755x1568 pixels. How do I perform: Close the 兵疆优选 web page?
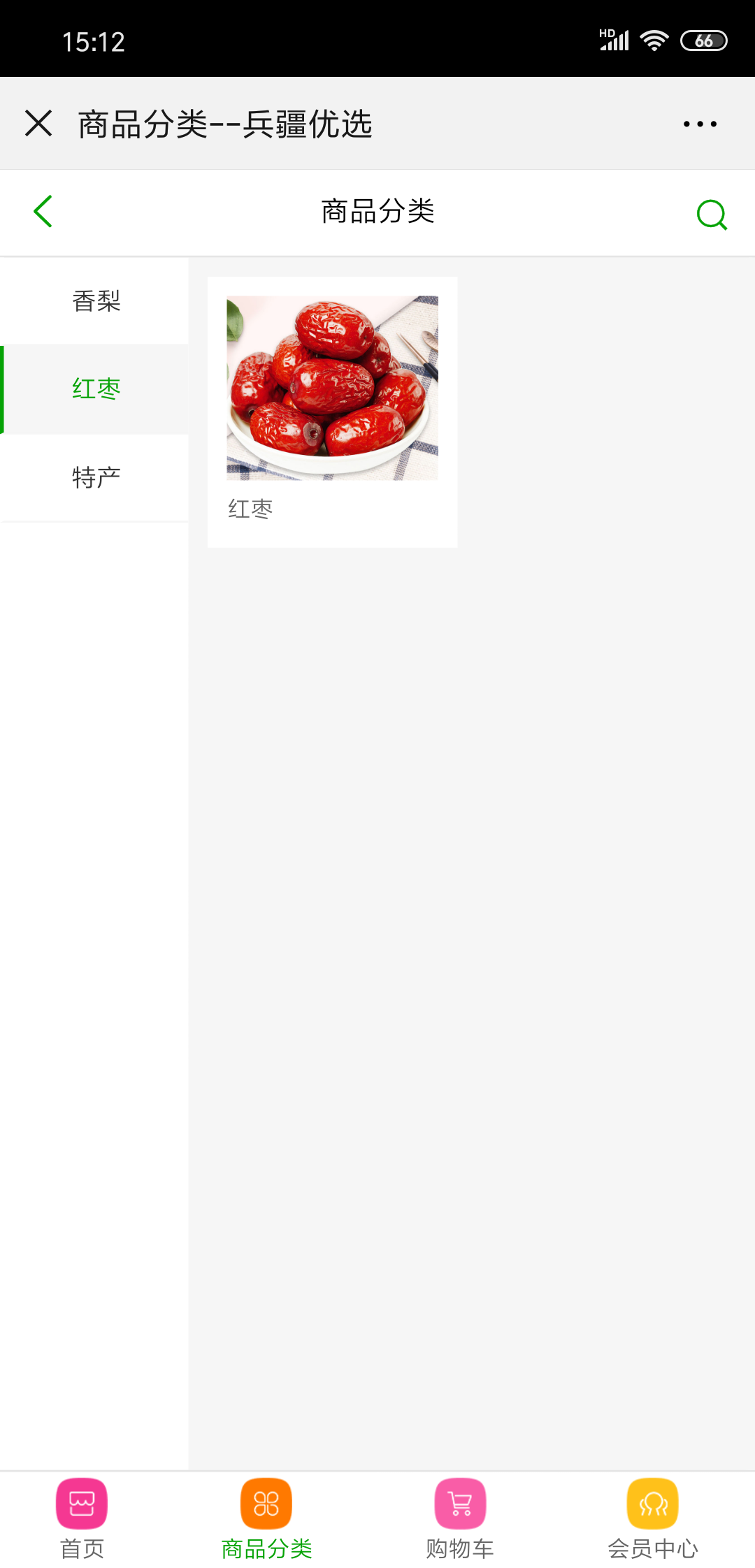click(x=38, y=123)
